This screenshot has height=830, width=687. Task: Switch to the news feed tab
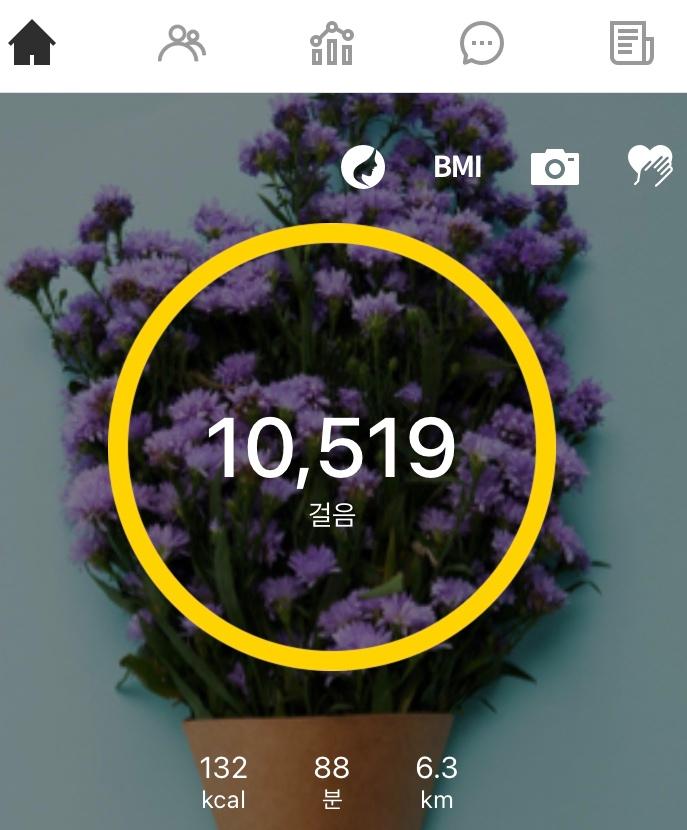(632, 44)
